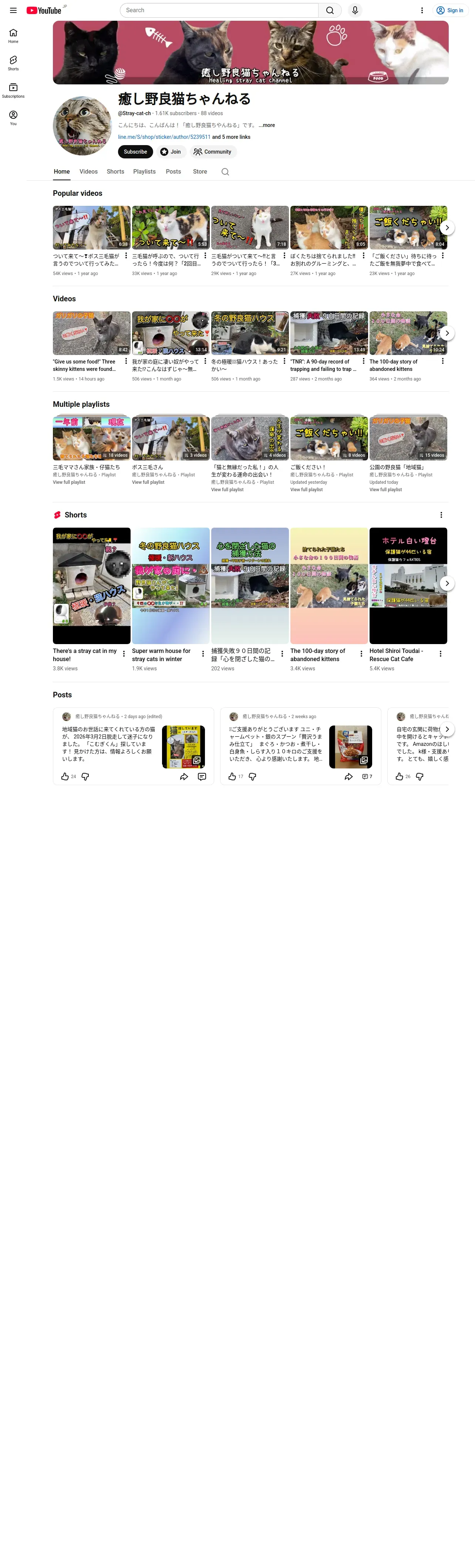Switch to the Videos tab
The height and width of the screenshot is (1568, 475).
88,172
